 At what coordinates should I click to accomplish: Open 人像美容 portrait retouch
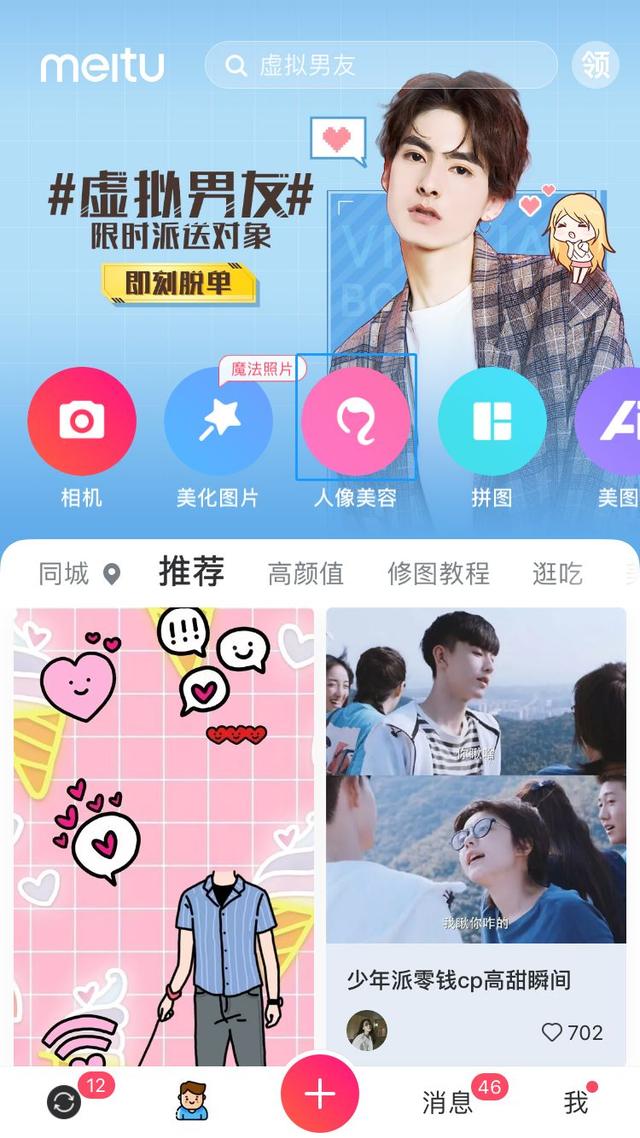pos(355,422)
